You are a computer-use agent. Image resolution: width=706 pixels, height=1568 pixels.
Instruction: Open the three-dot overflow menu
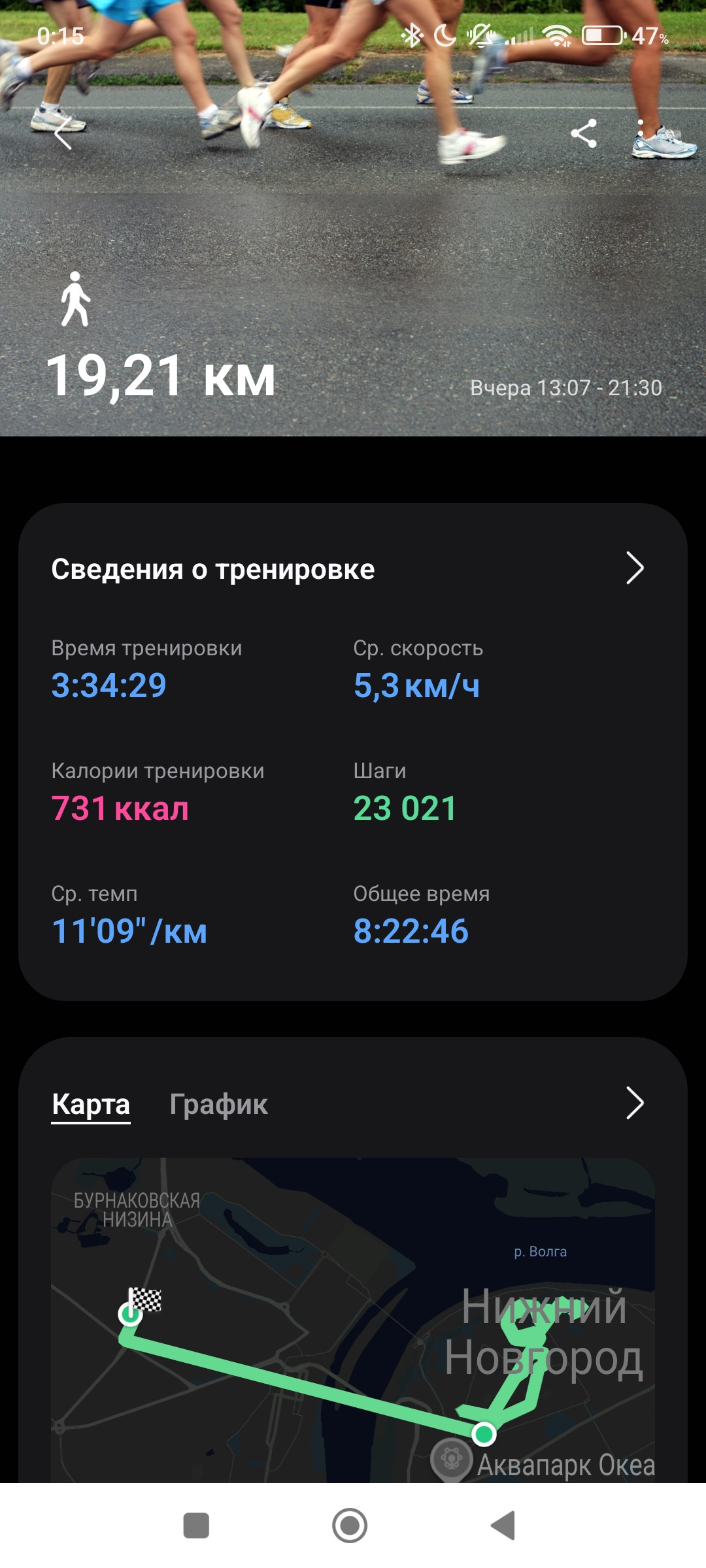(x=641, y=134)
